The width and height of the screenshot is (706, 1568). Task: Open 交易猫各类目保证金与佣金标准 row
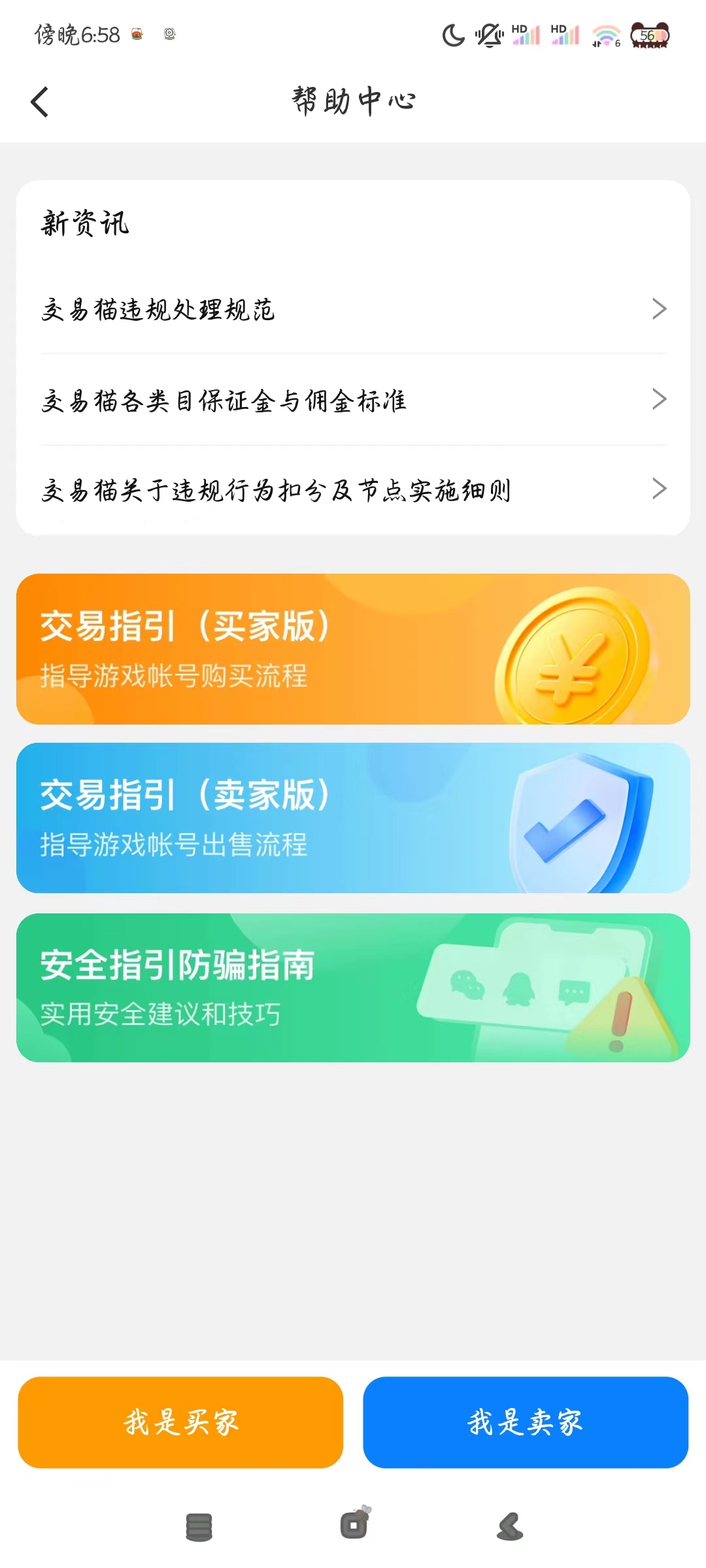pyautogui.click(x=353, y=400)
